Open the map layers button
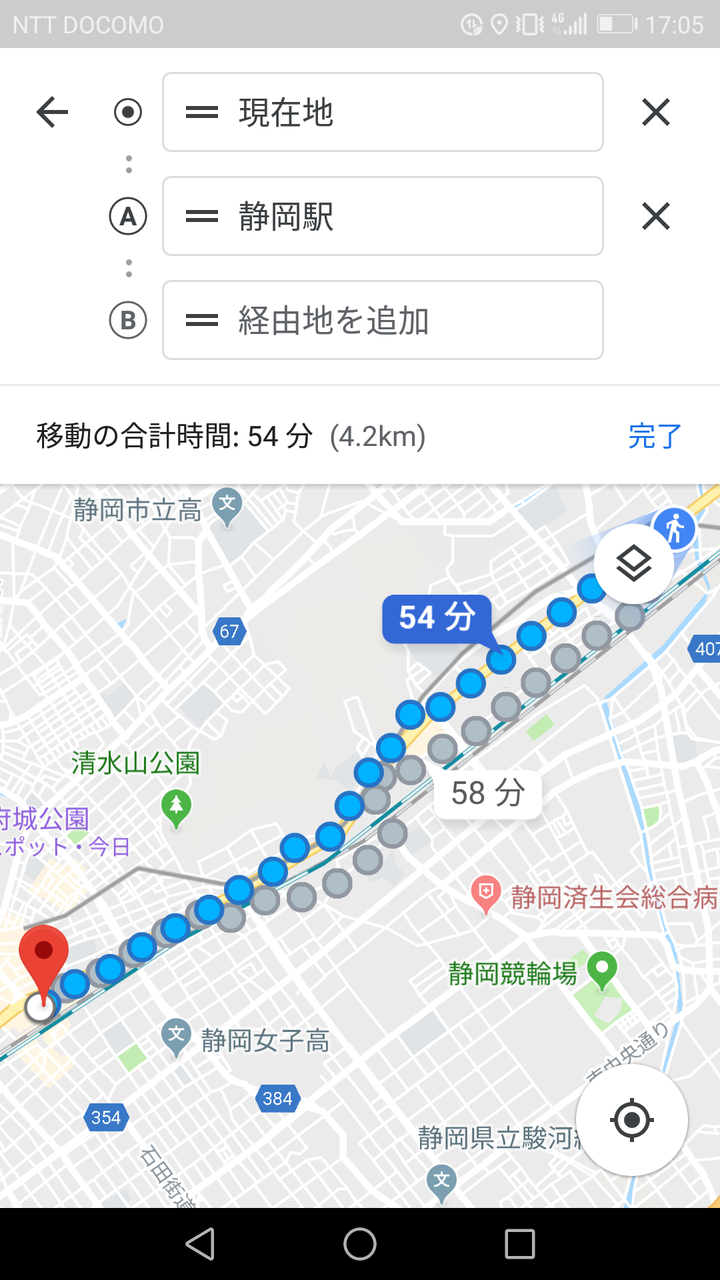 click(634, 564)
